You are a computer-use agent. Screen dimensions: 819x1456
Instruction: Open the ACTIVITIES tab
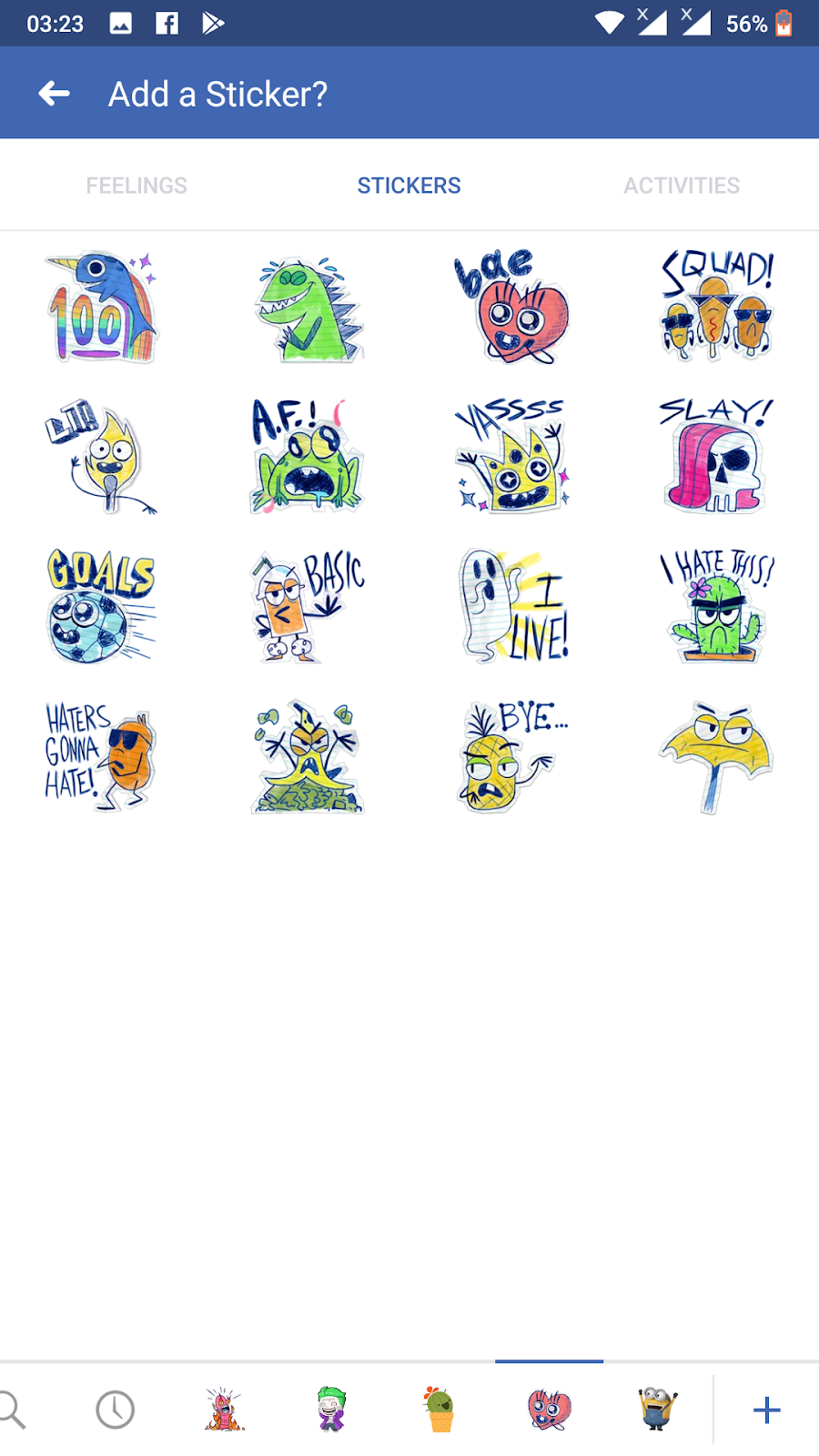tap(682, 185)
